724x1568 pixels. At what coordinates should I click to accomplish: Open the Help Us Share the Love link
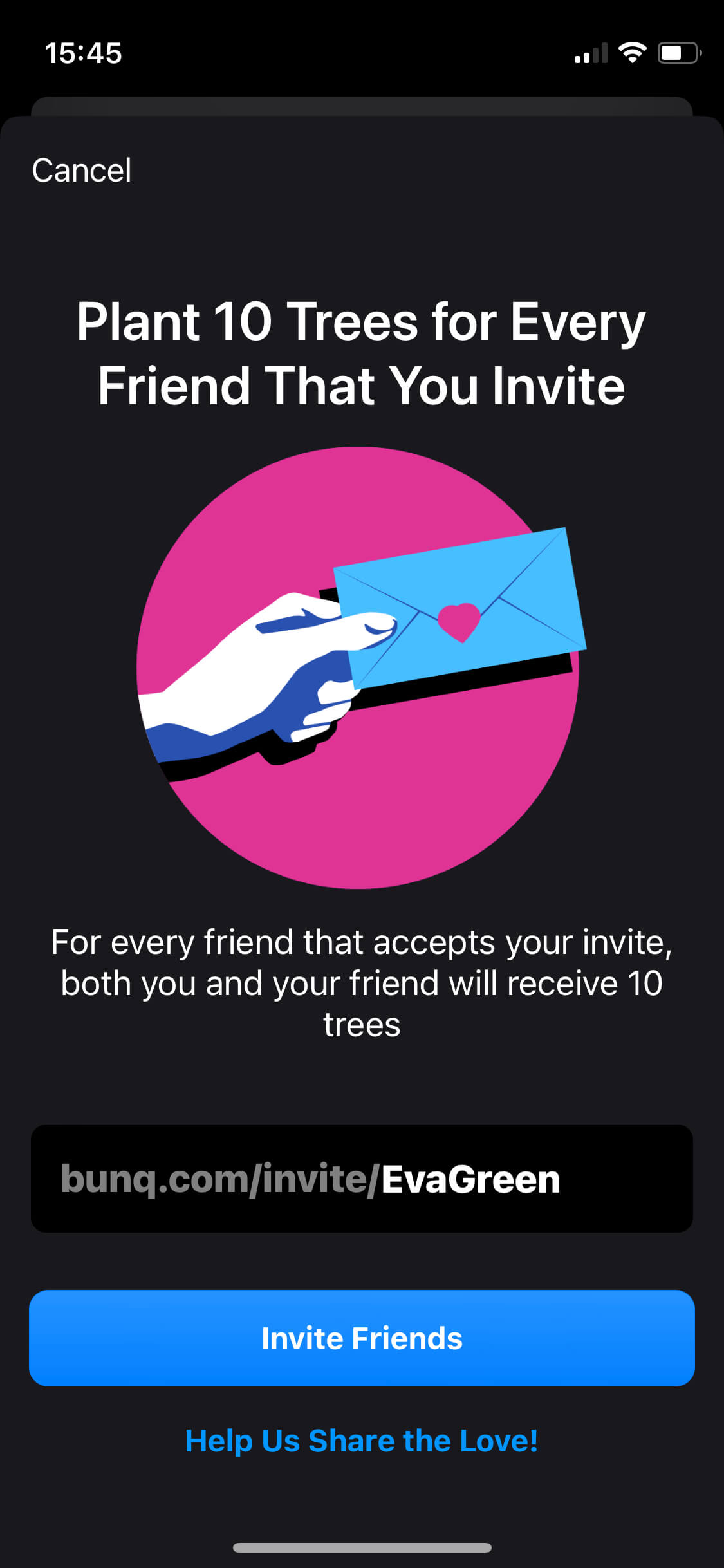362,1441
